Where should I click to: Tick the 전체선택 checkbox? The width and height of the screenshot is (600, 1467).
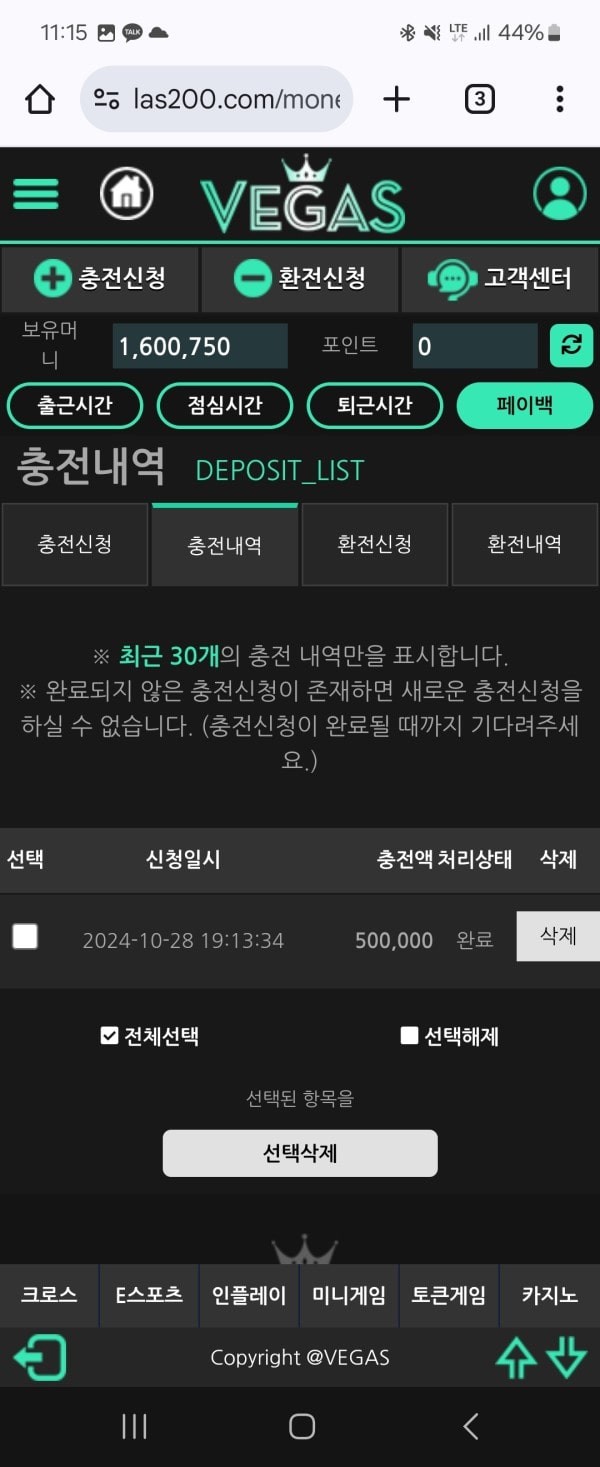tap(110, 1036)
